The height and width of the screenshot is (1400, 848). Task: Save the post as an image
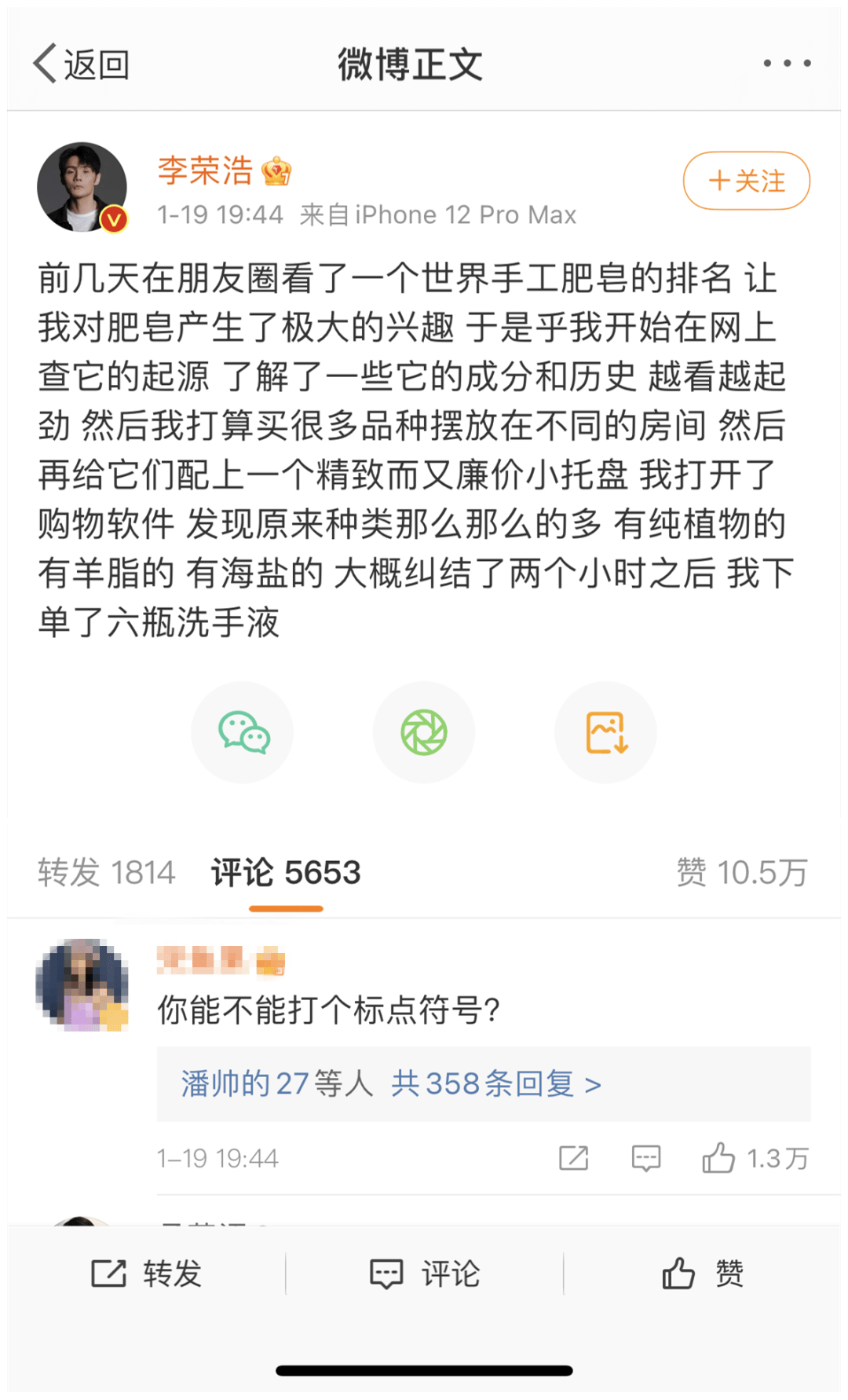[x=605, y=731]
